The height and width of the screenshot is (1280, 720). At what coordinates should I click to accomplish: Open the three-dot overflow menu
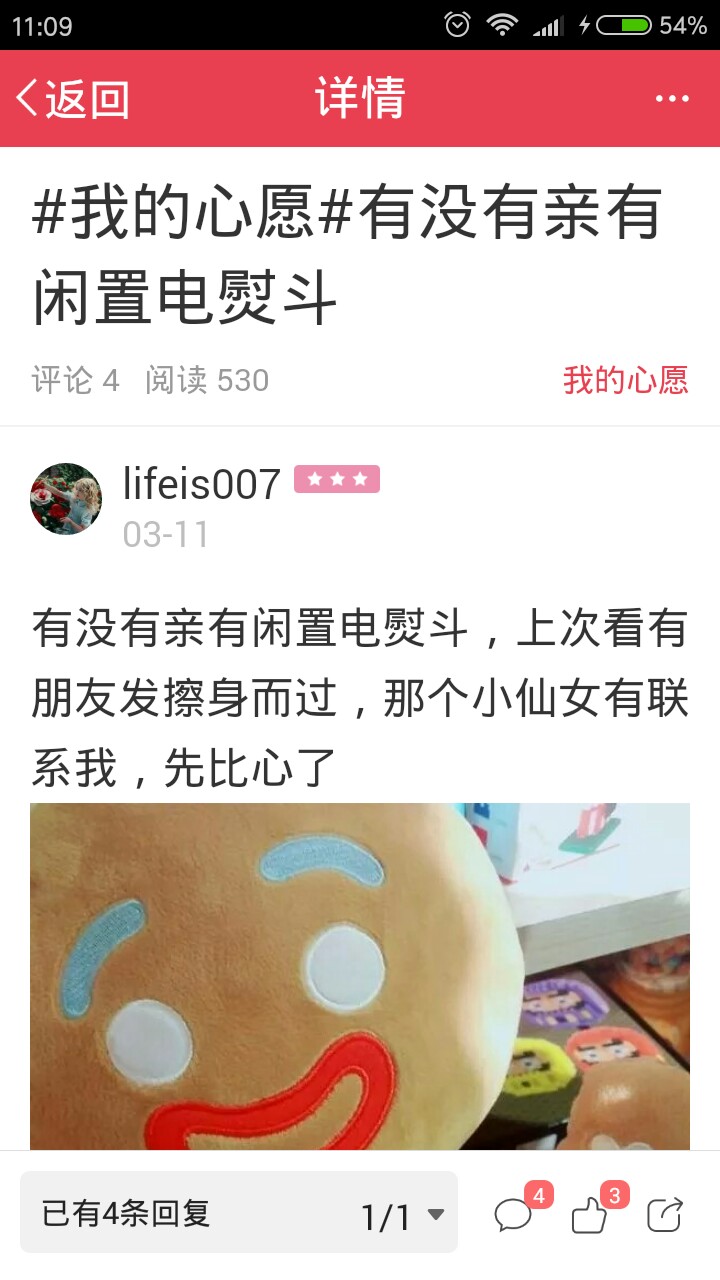[x=672, y=99]
